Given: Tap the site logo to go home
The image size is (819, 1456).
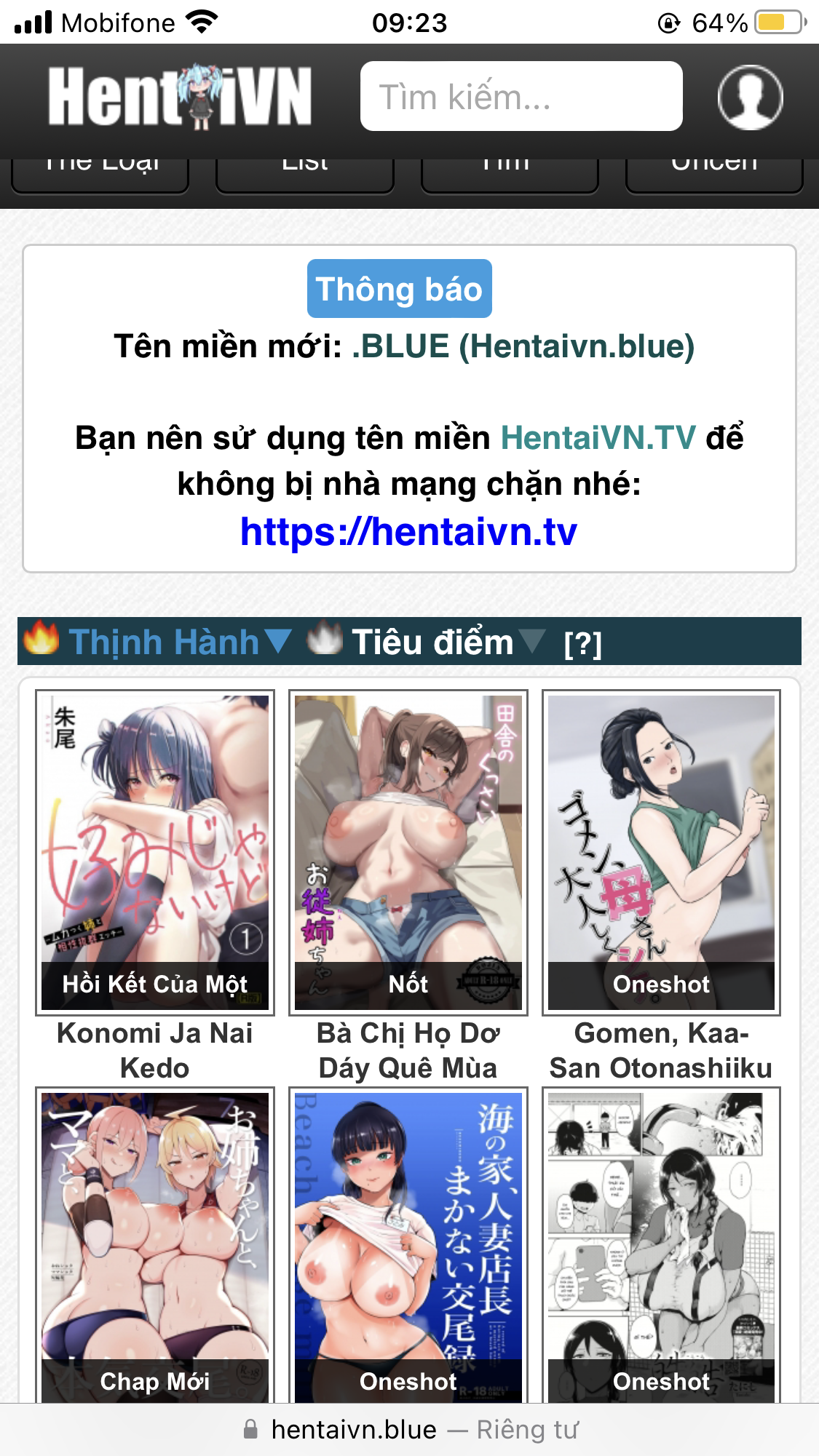Looking at the screenshot, I should [x=180, y=97].
